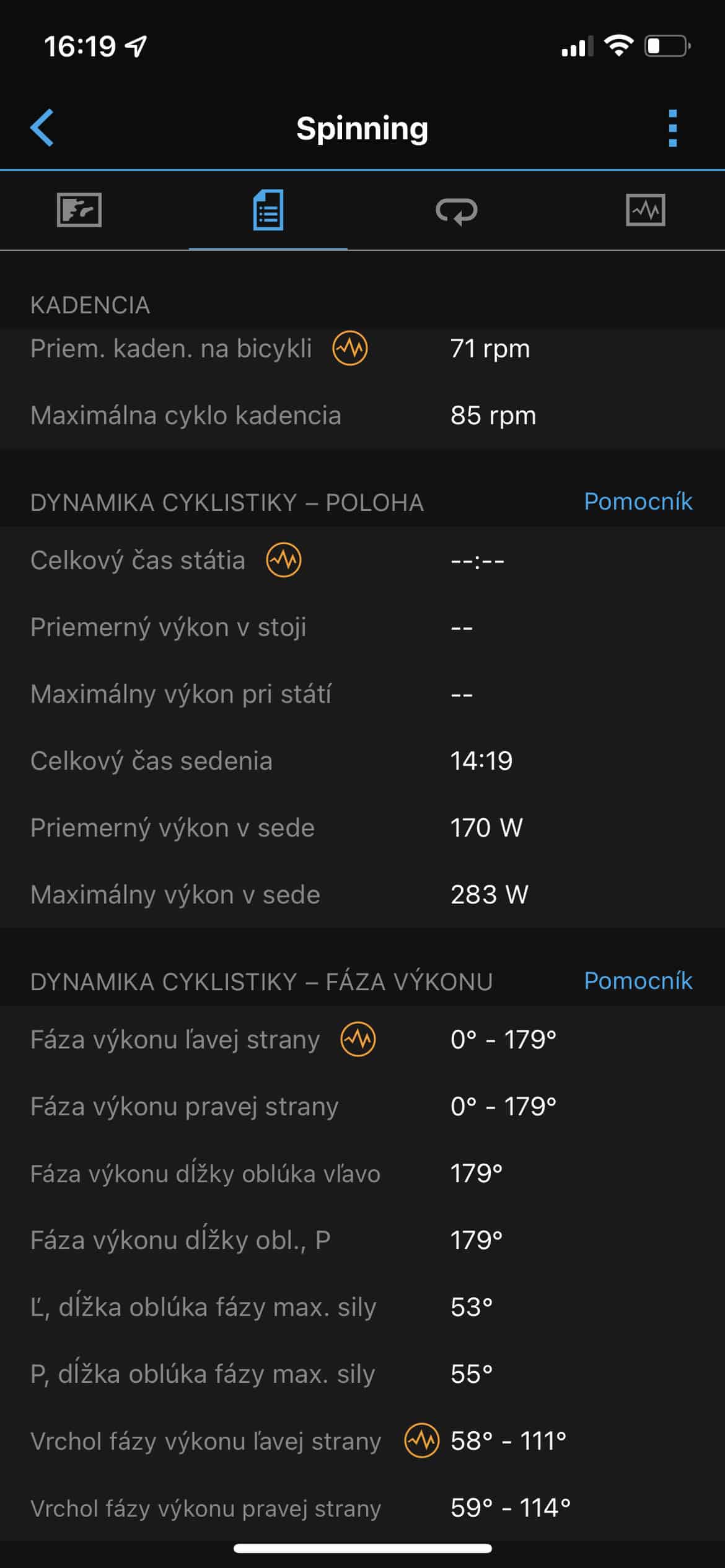This screenshot has height=1568, width=725.
Task: Switch to the laps tab
Action: [x=457, y=211]
